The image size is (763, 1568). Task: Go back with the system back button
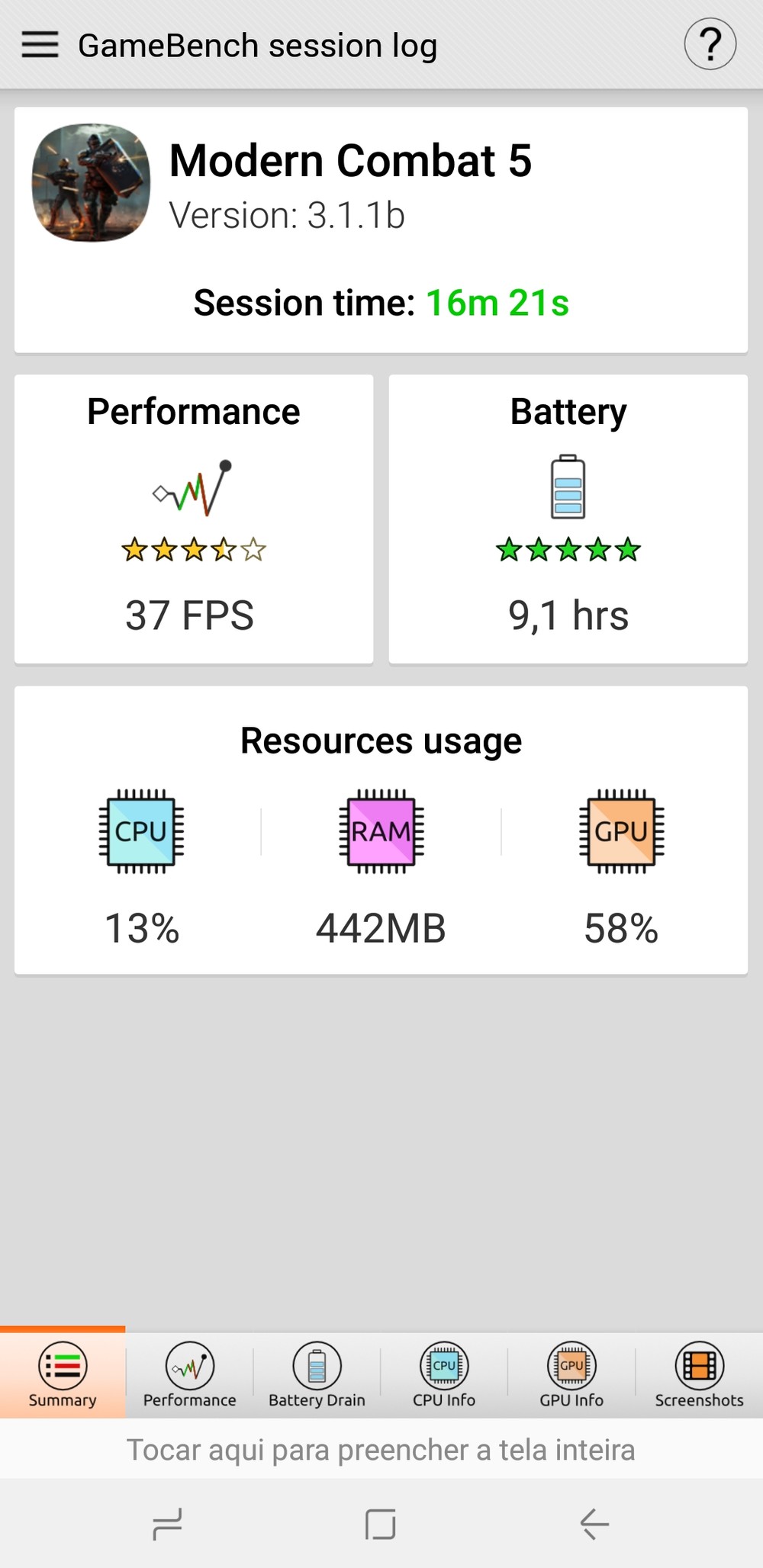point(594,1524)
